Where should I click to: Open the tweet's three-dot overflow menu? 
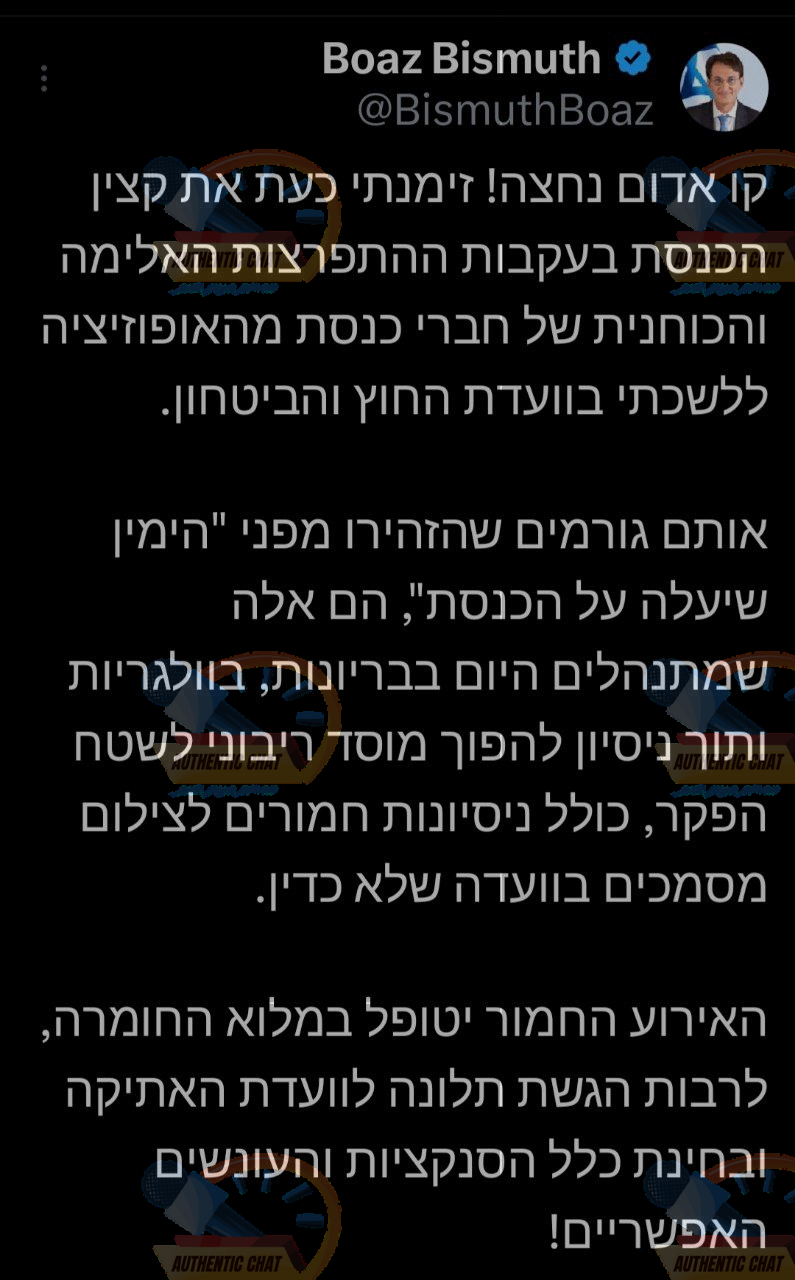[45, 82]
